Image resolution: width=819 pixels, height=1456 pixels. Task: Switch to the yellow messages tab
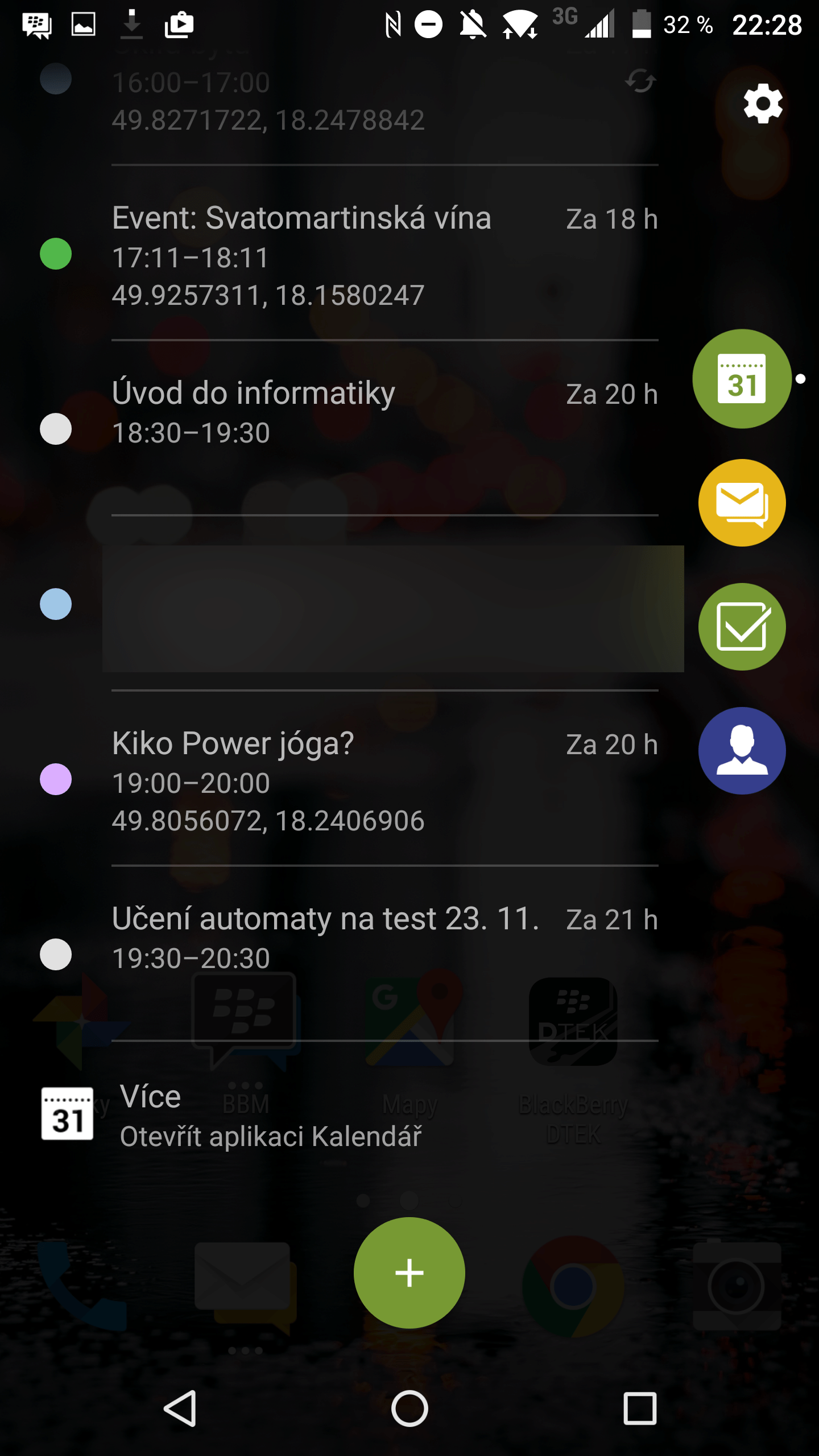(x=742, y=503)
